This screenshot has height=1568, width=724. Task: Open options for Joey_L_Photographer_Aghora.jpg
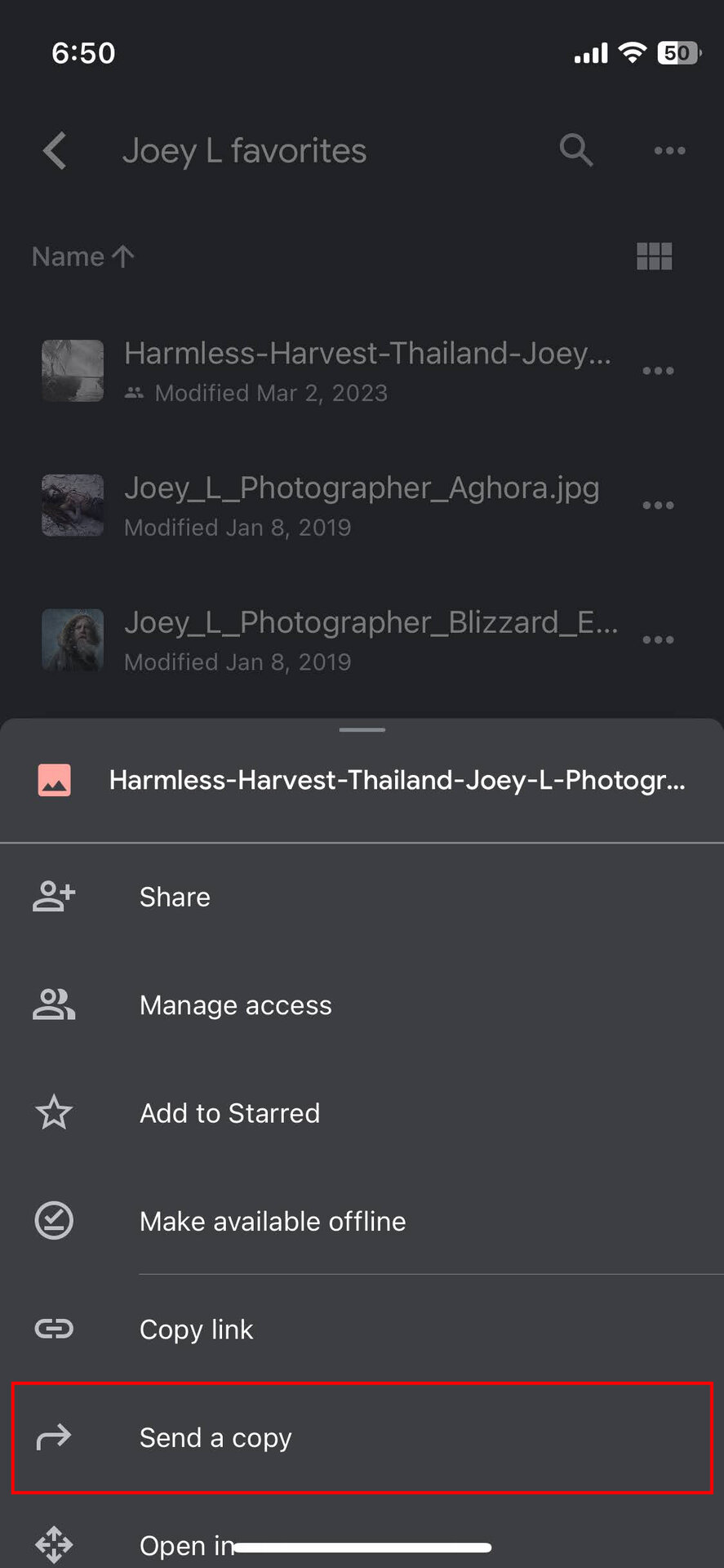tap(658, 506)
